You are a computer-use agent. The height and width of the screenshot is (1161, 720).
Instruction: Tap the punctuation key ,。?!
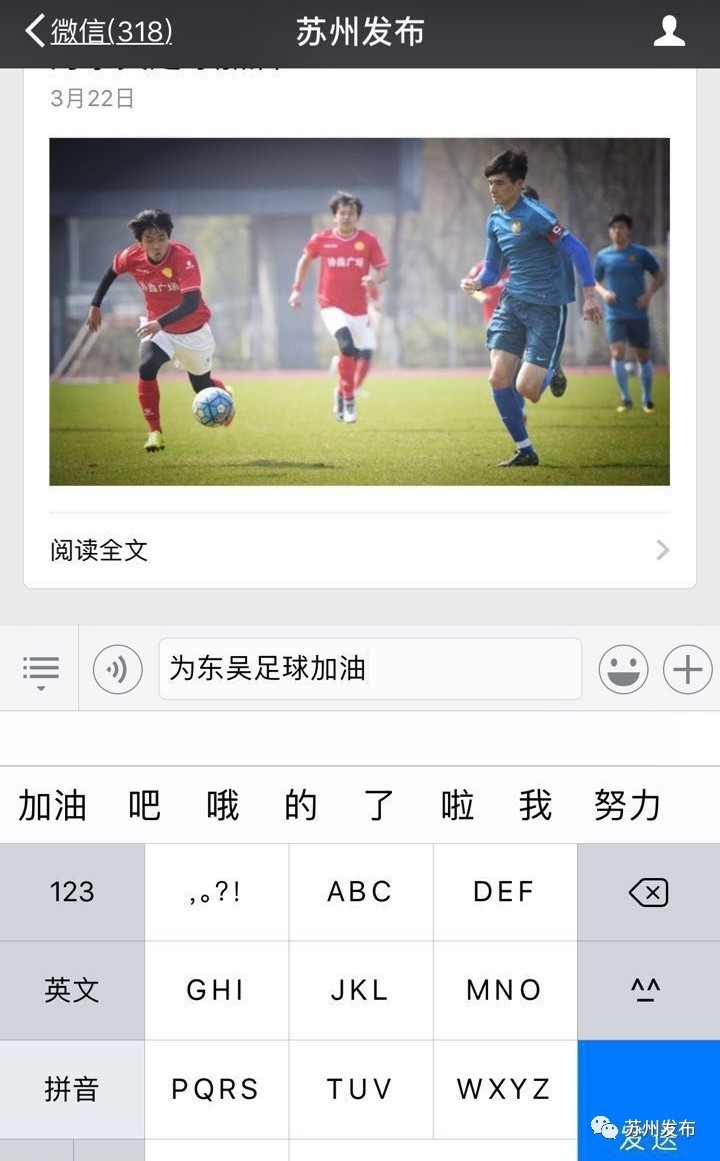coord(215,891)
